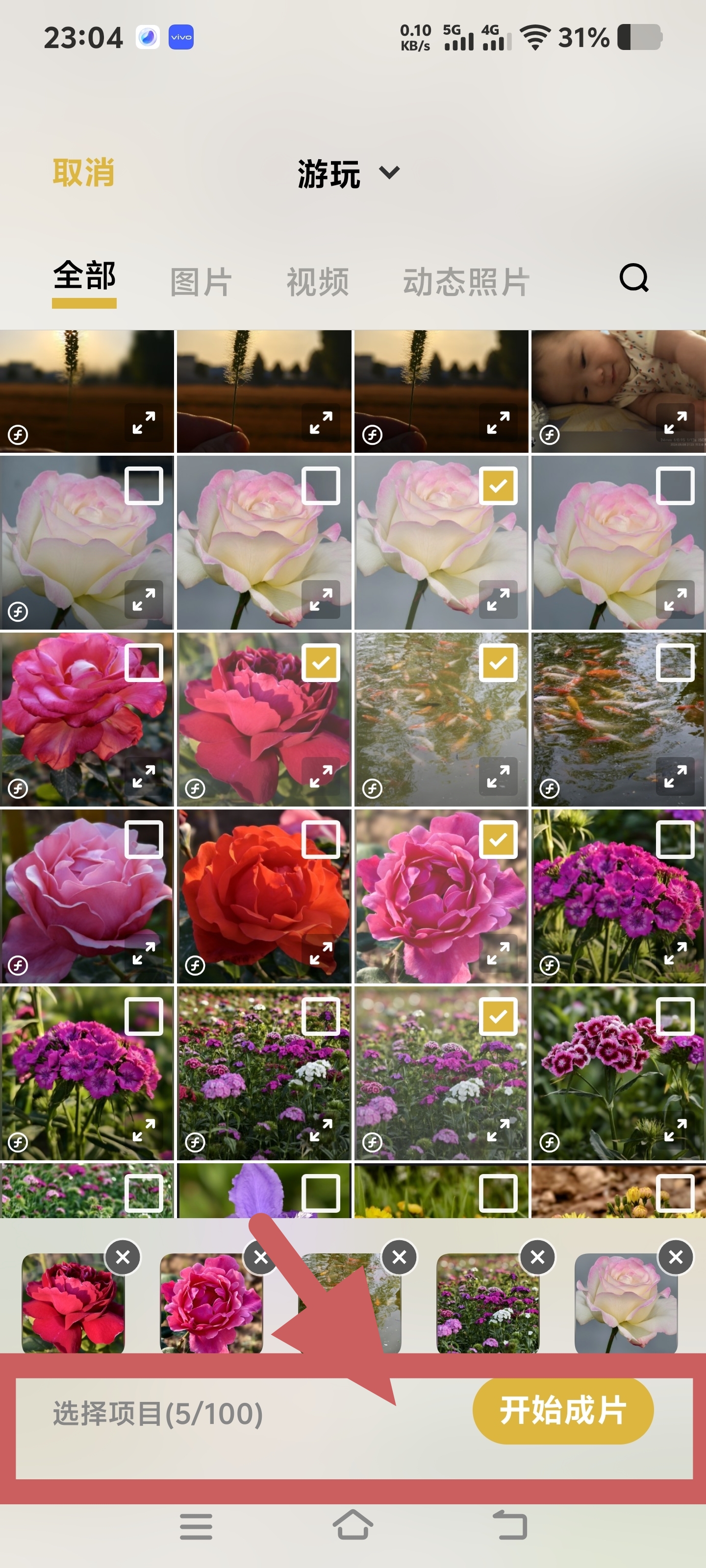Select the light pink rose photo
706x1568 pixels.
[x=144, y=839]
